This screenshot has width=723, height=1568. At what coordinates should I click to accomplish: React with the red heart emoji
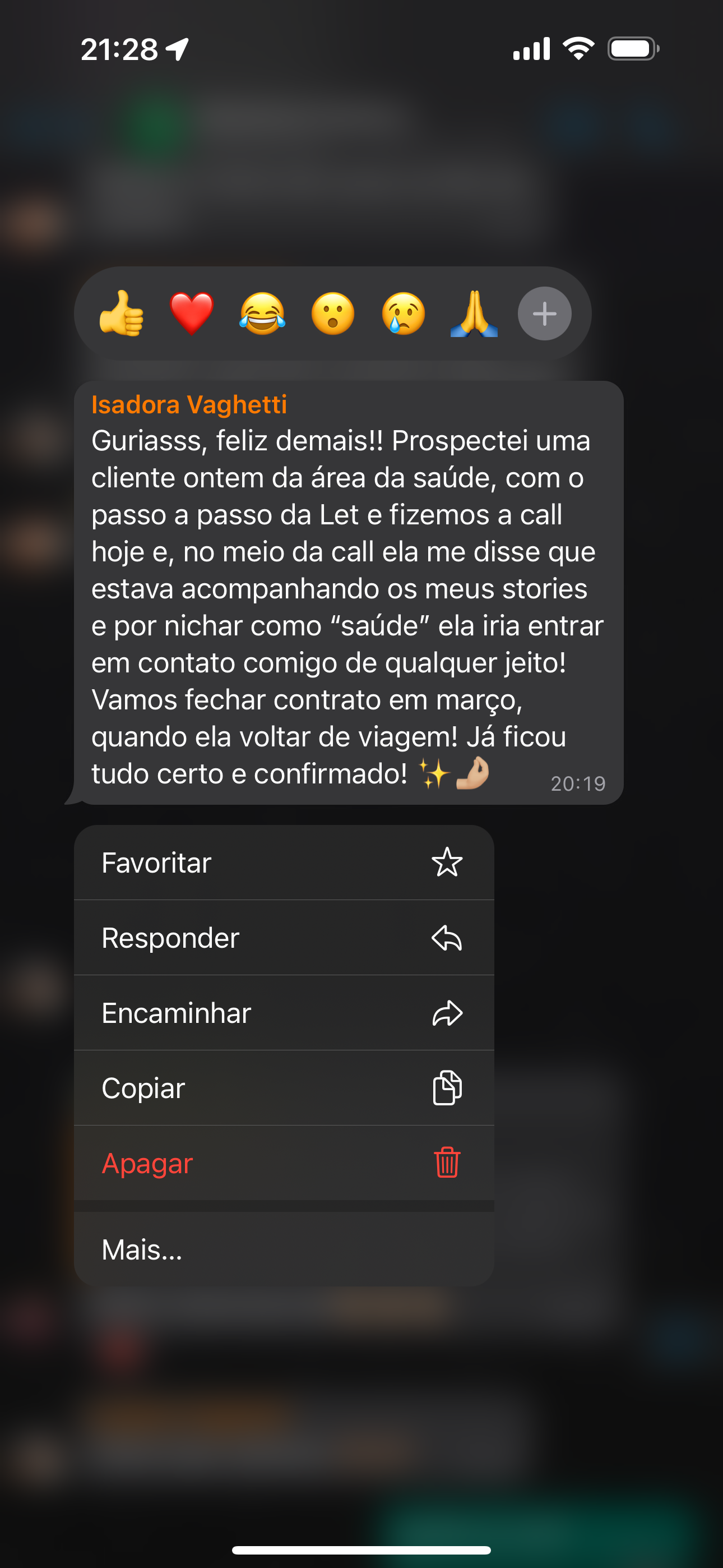(192, 313)
